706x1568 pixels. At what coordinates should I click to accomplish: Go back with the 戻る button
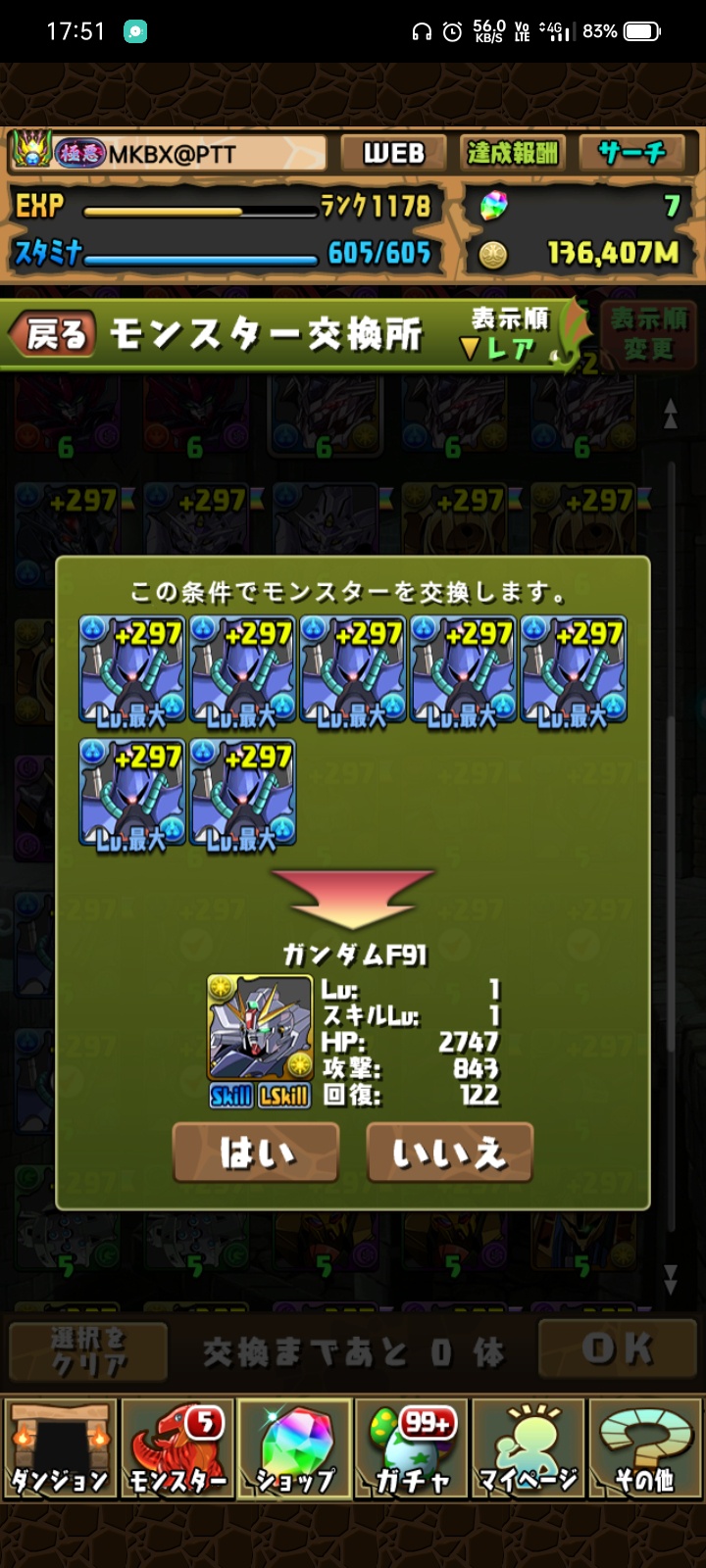[x=54, y=335]
